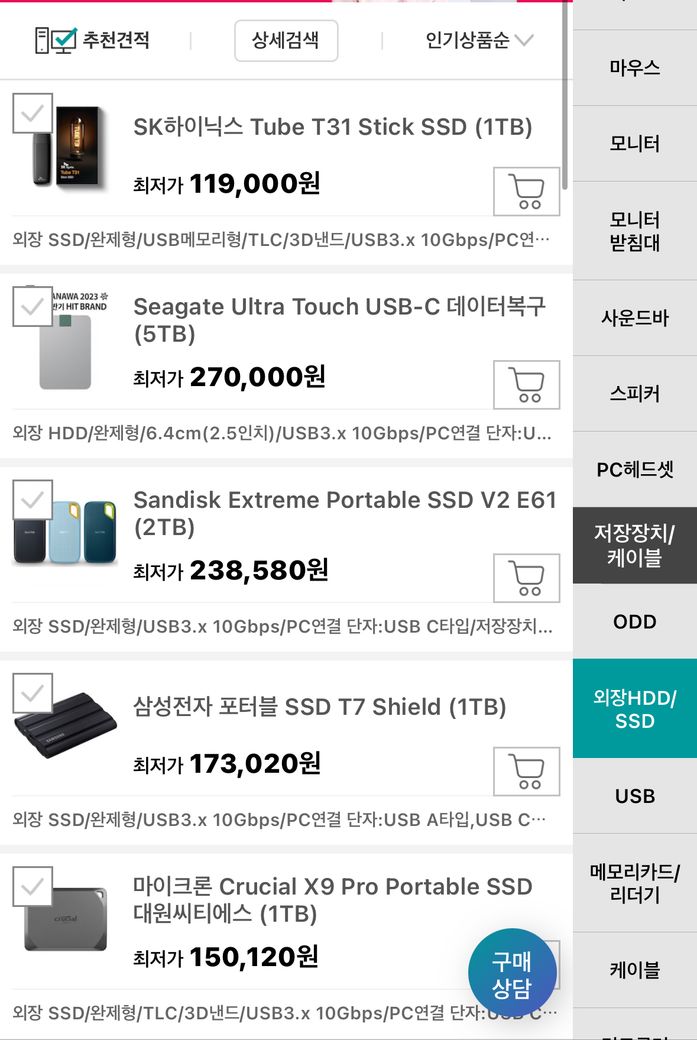Viewport: 697px width, 1040px height.
Task: Go to 사운드바 category
Action: coord(635,318)
